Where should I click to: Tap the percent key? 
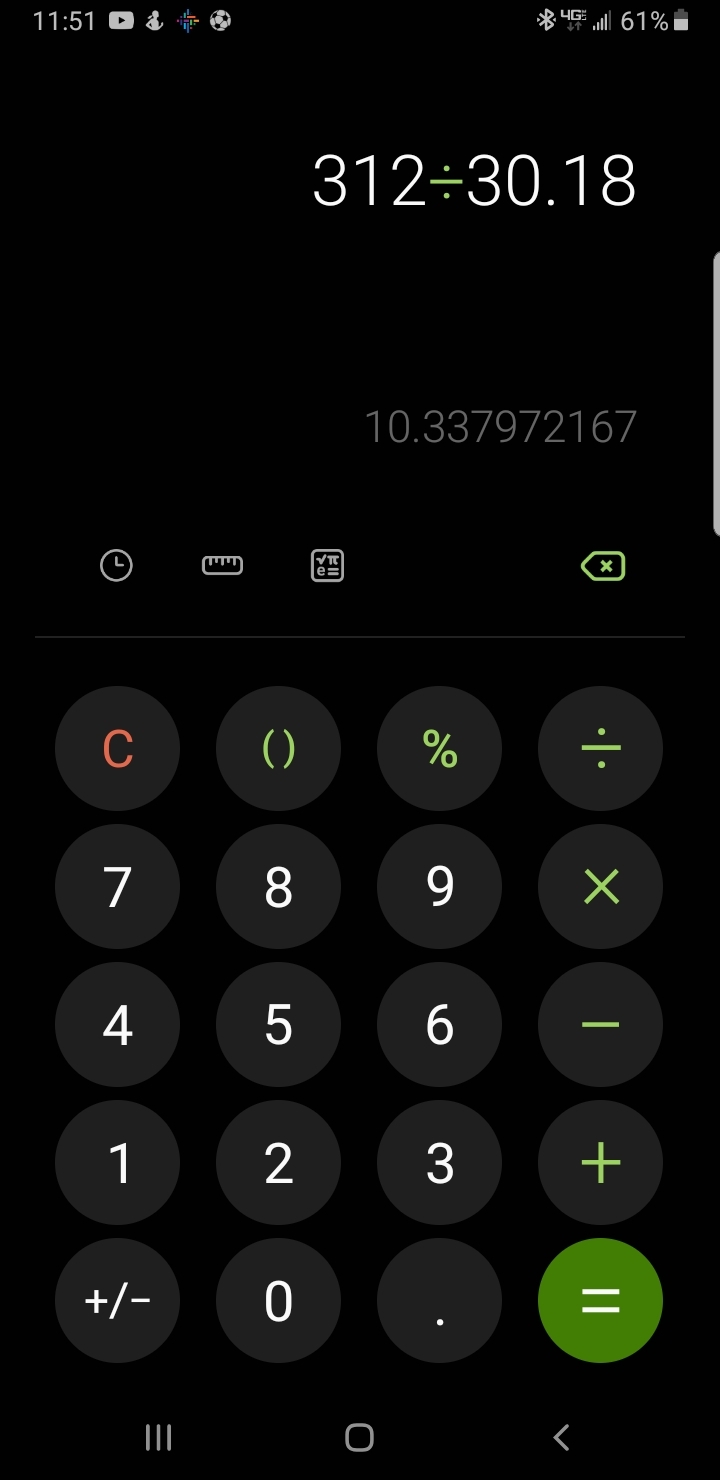click(x=440, y=748)
